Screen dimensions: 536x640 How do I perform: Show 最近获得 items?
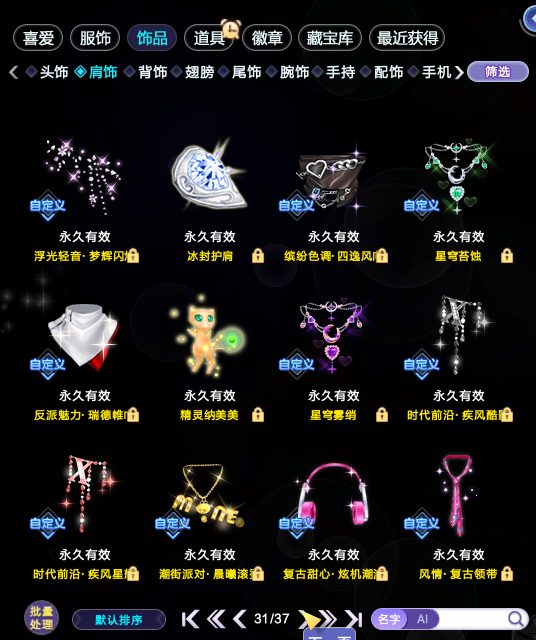point(407,38)
